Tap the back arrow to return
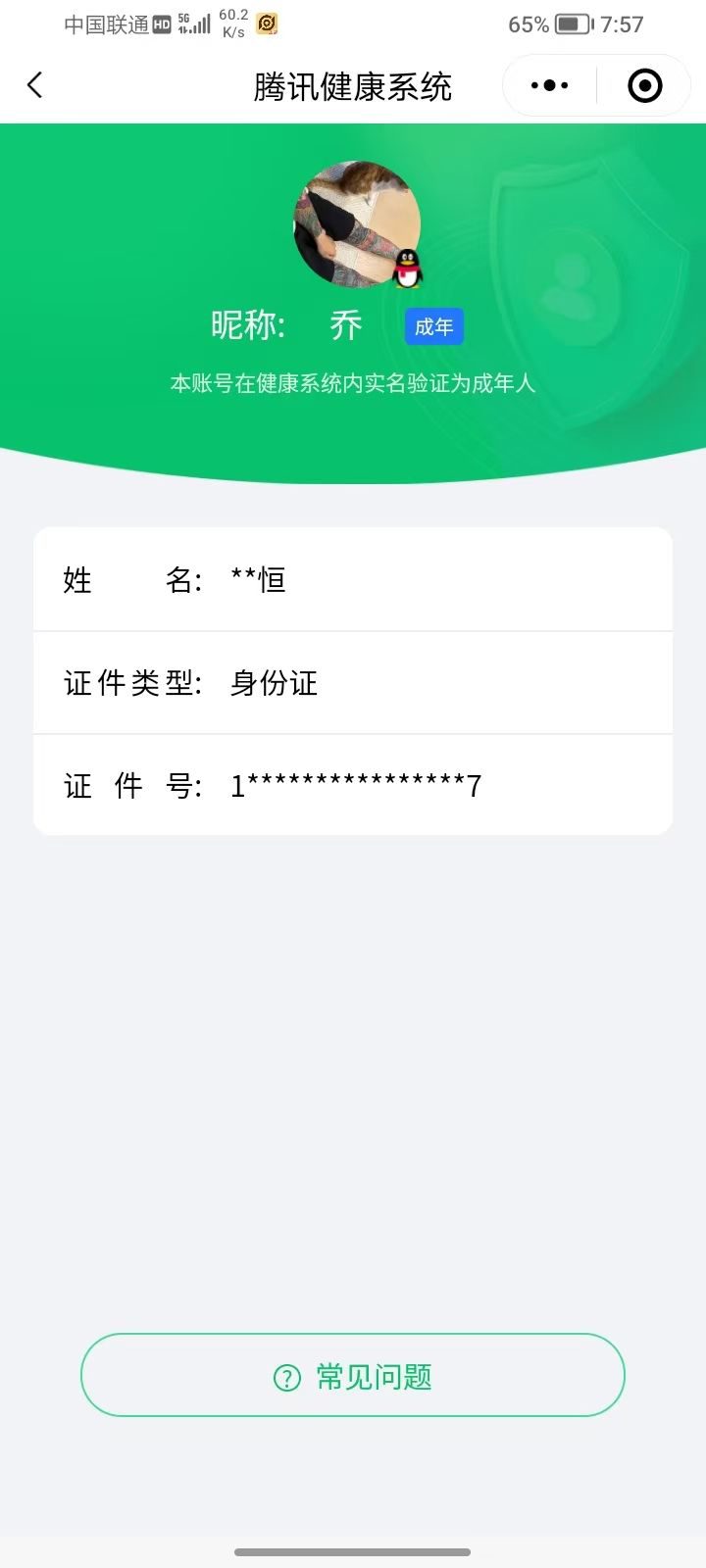Screen dimensions: 706x1568 click(x=35, y=85)
